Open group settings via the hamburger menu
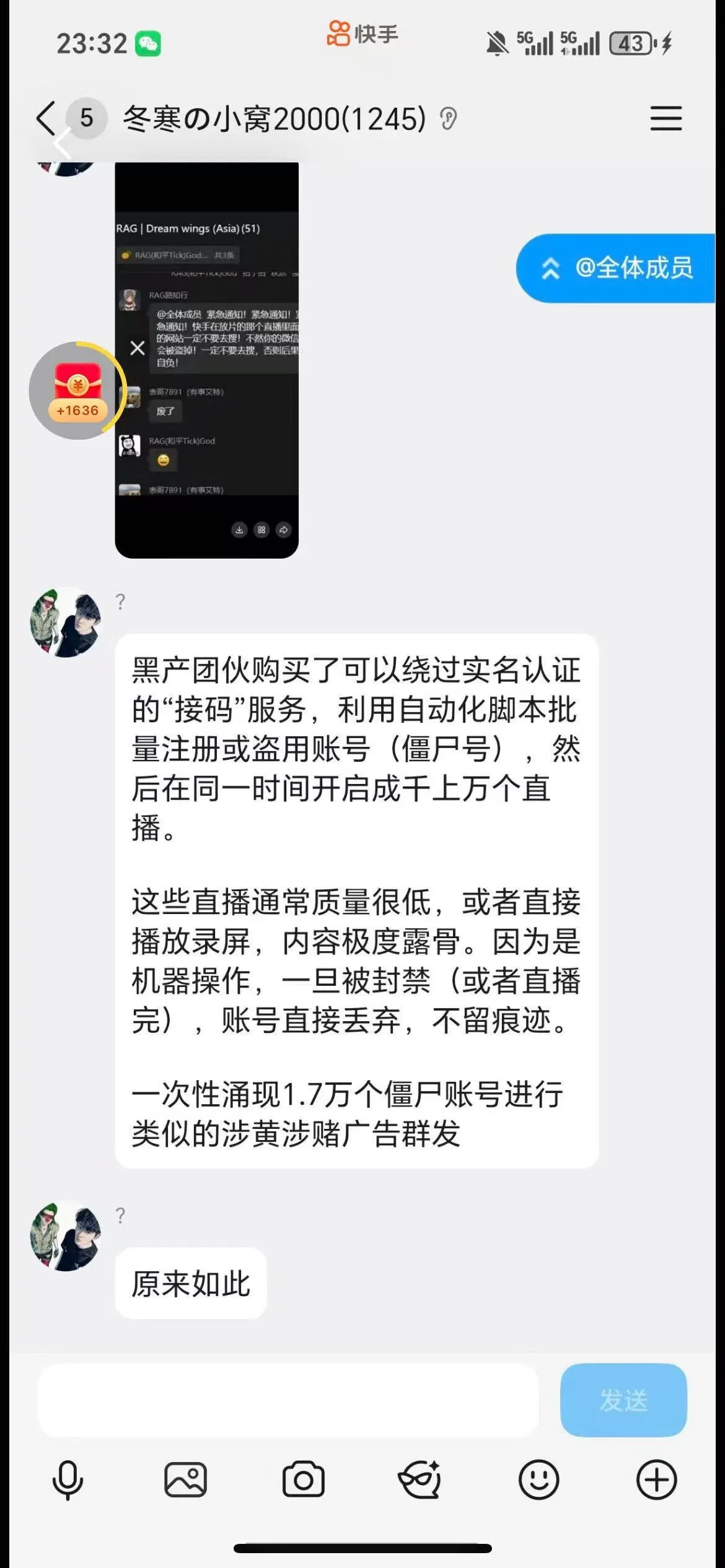This screenshot has width=725, height=1568. click(x=666, y=118)
